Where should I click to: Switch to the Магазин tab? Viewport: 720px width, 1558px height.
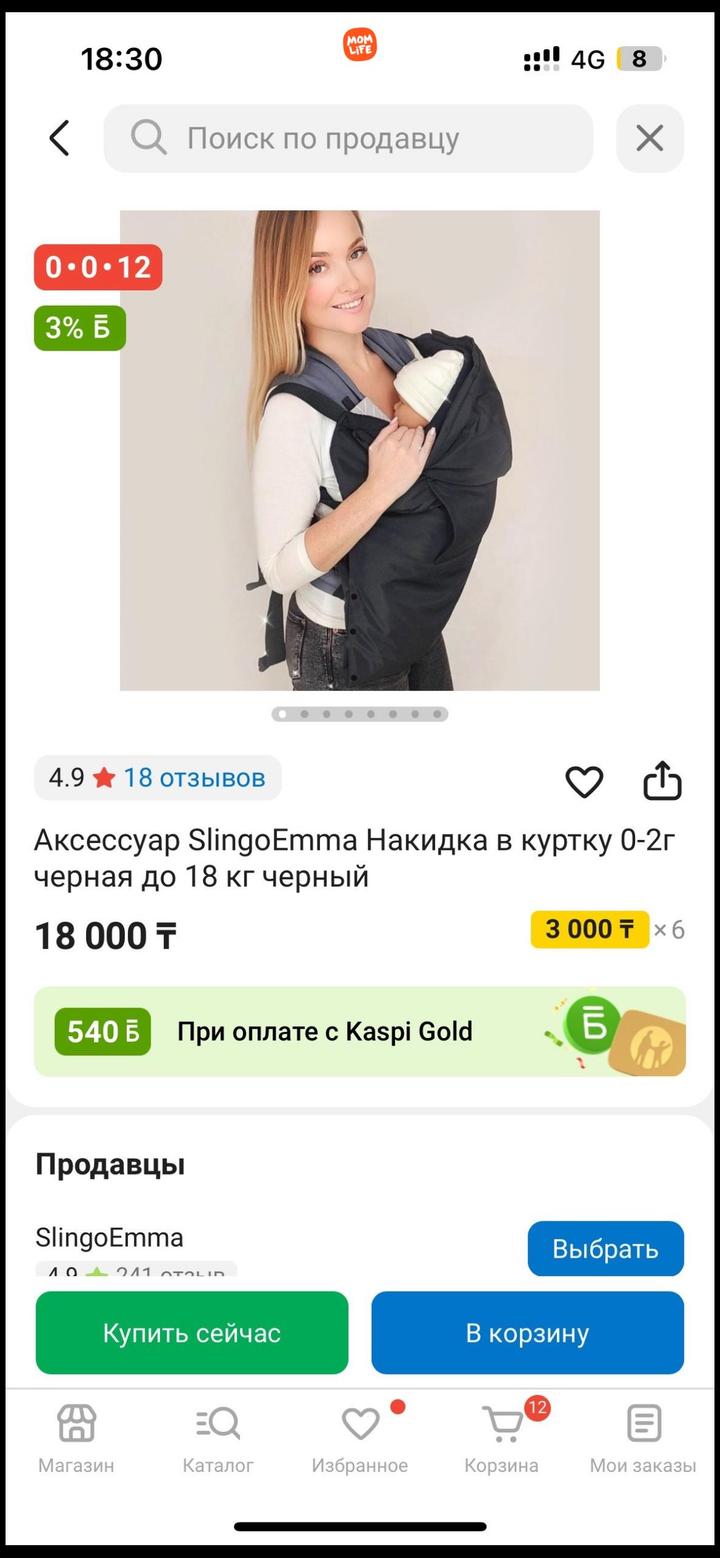[76, 1438]
